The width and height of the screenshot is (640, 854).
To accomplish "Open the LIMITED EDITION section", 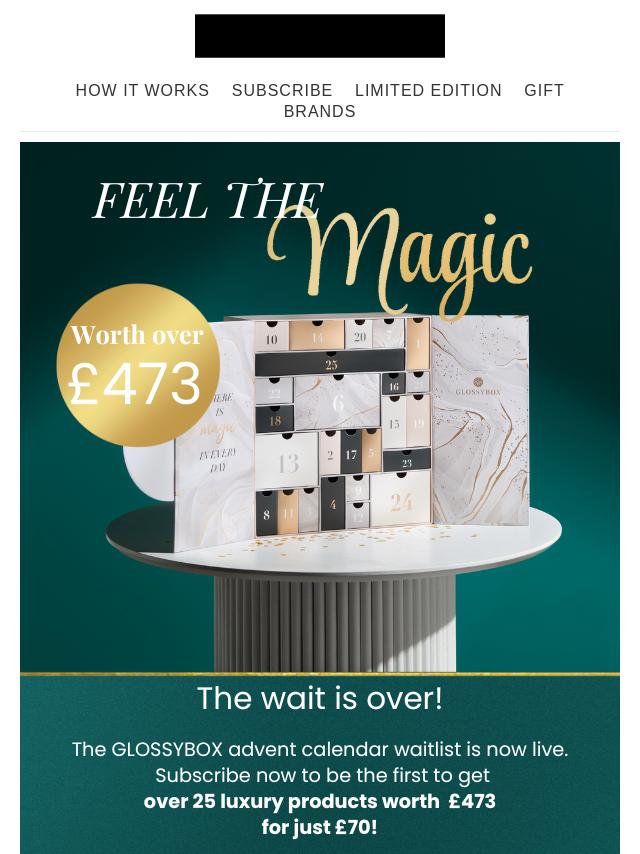I will pos(428,90).
